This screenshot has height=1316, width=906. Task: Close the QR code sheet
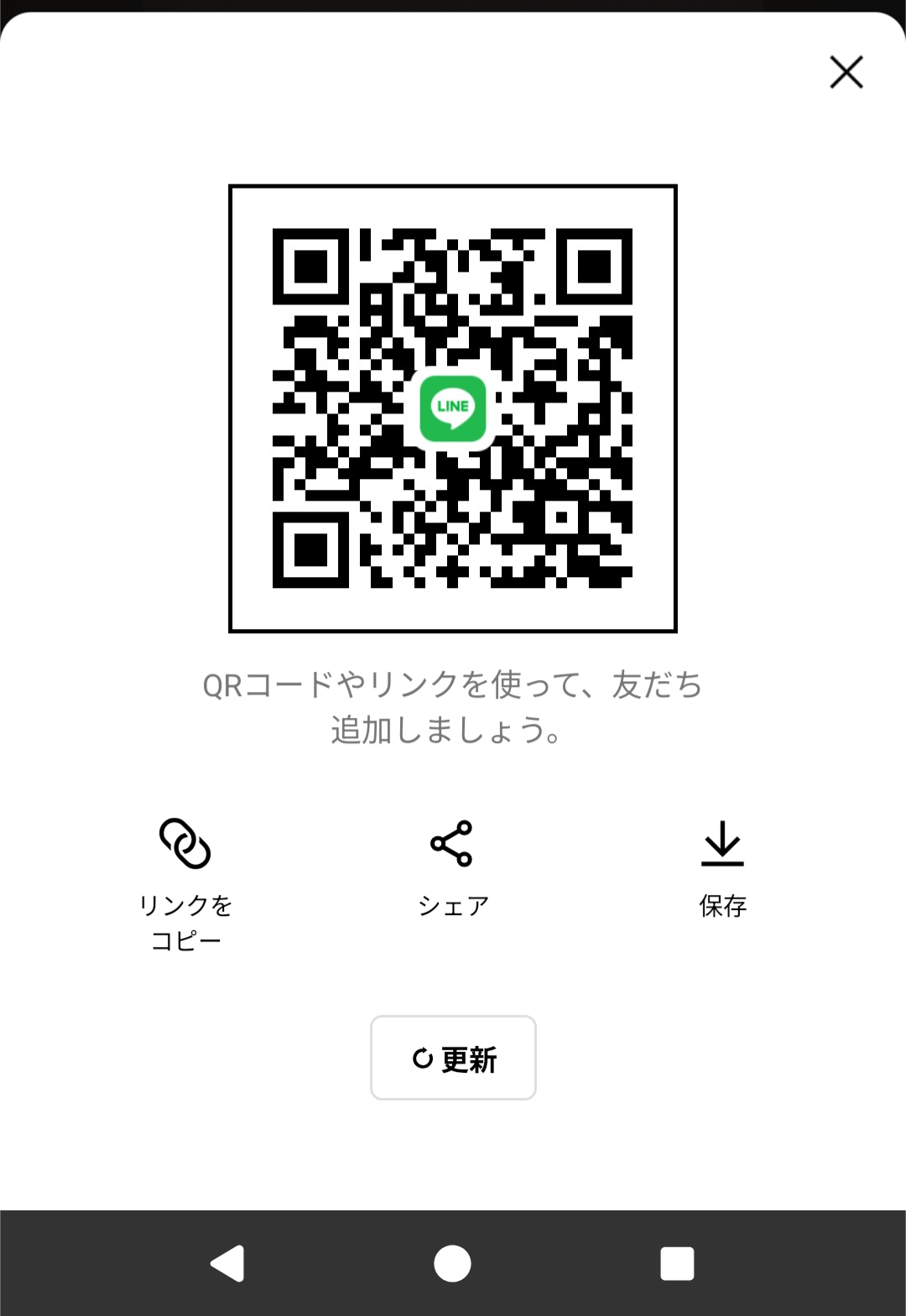[846, 72]
